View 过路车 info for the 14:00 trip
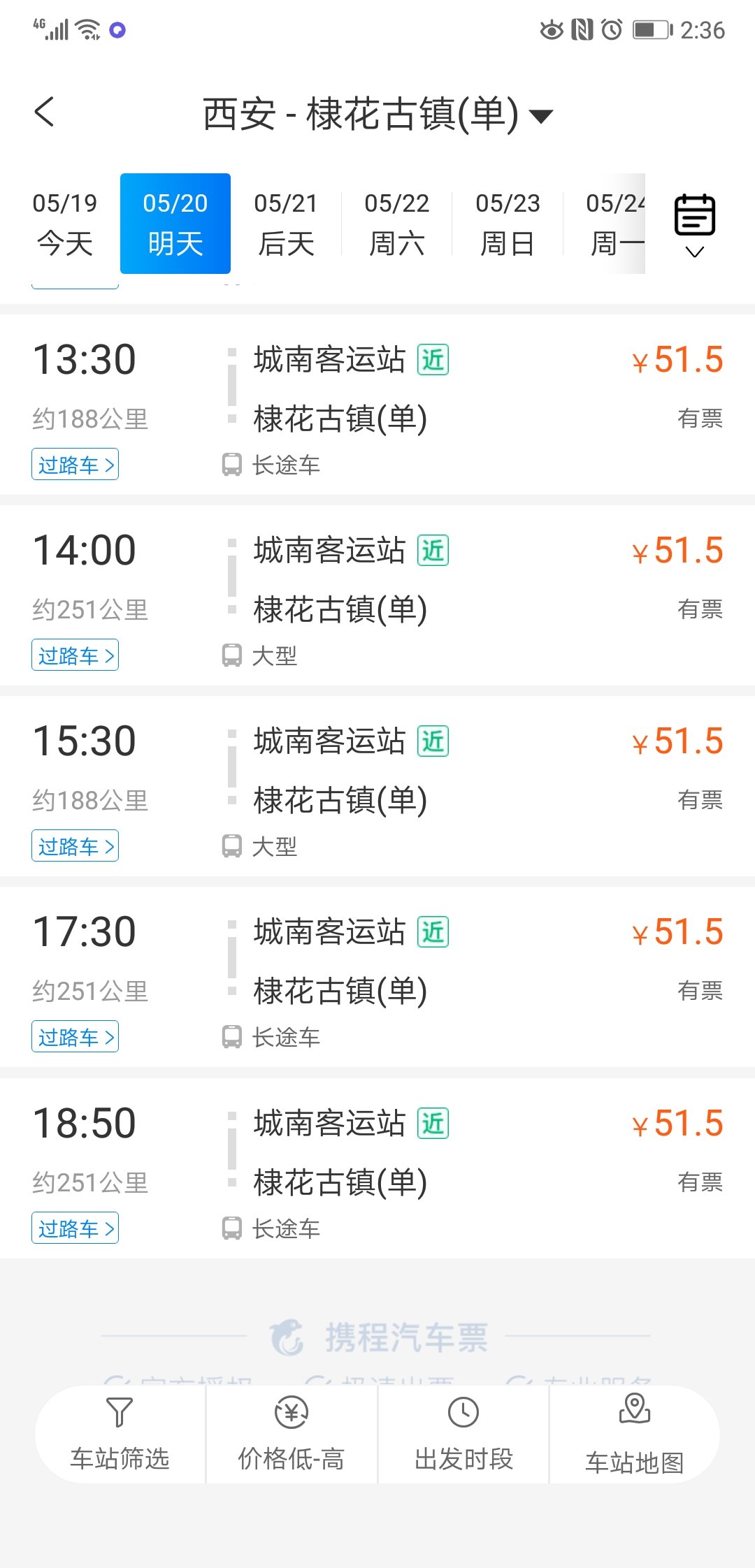This screenshot has width=755, height=1568. coord(75,655)
